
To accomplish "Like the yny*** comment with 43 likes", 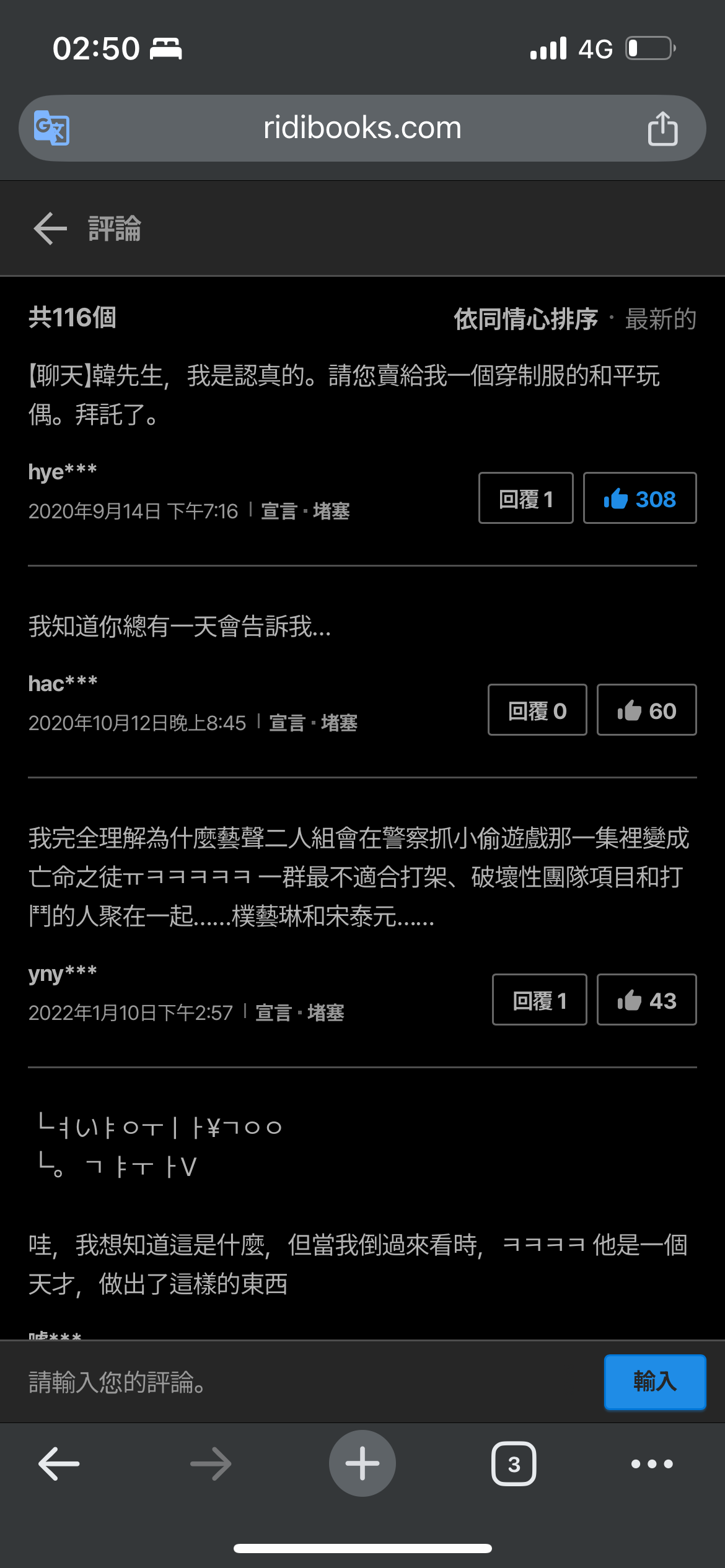I will point(646,1000).
